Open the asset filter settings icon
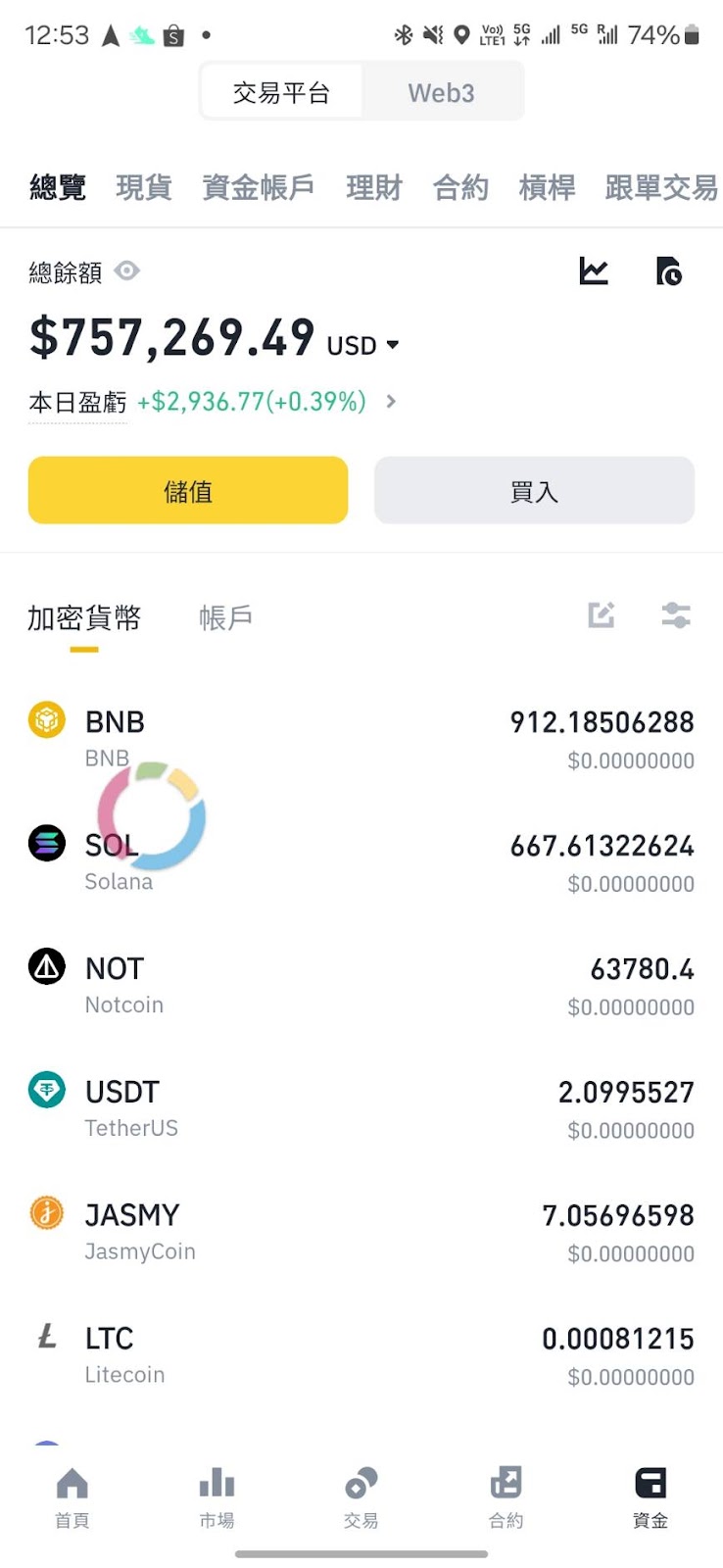The width and height of the screenshot is (723, 1568). click(676, 615)
